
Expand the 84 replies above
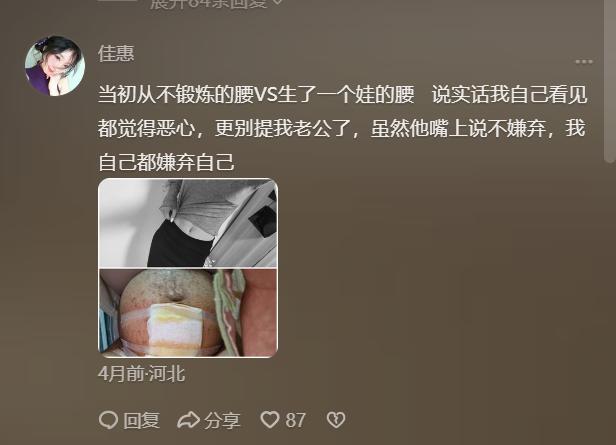point(215,4)
